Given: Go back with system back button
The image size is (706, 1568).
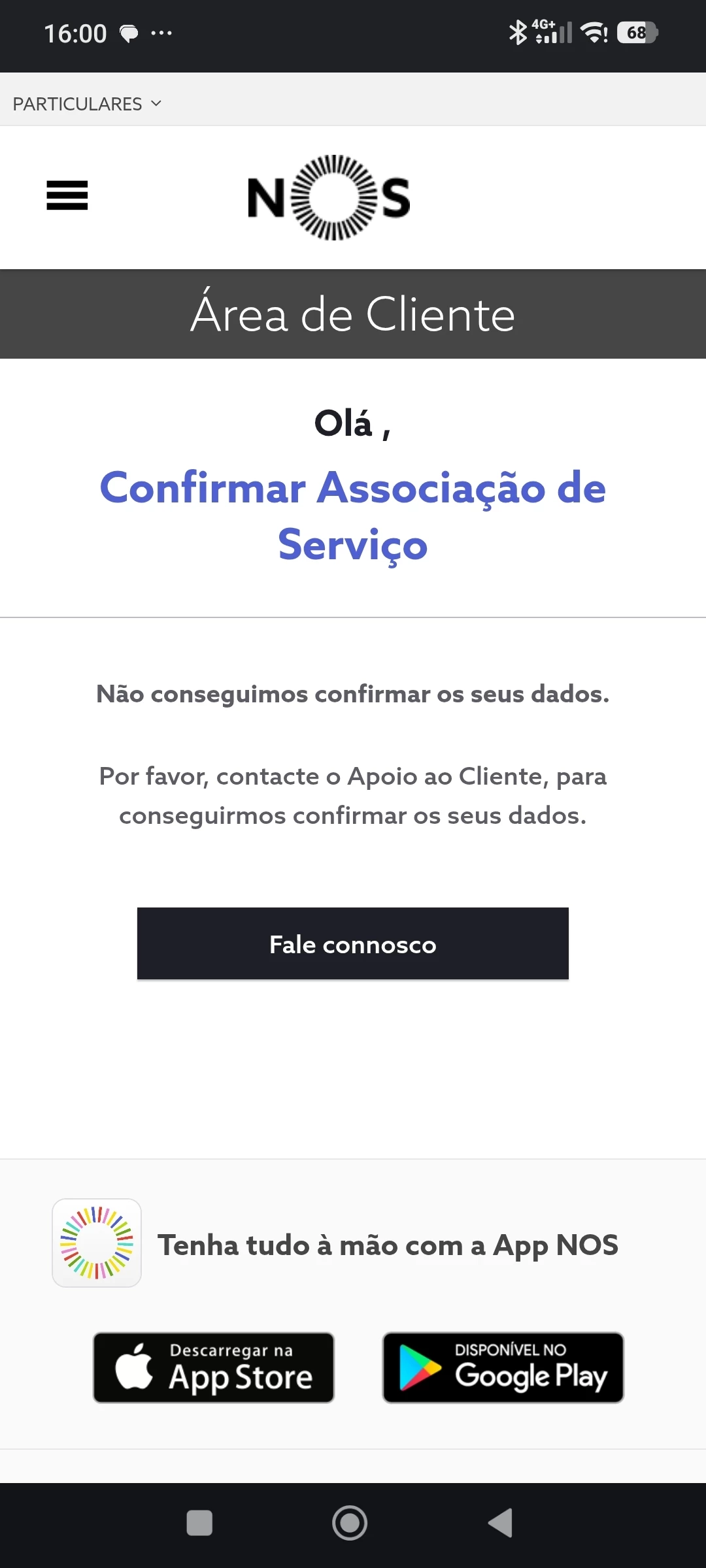Looking at the screenshot, I should pyautogui.click(x=501, y=1523).
